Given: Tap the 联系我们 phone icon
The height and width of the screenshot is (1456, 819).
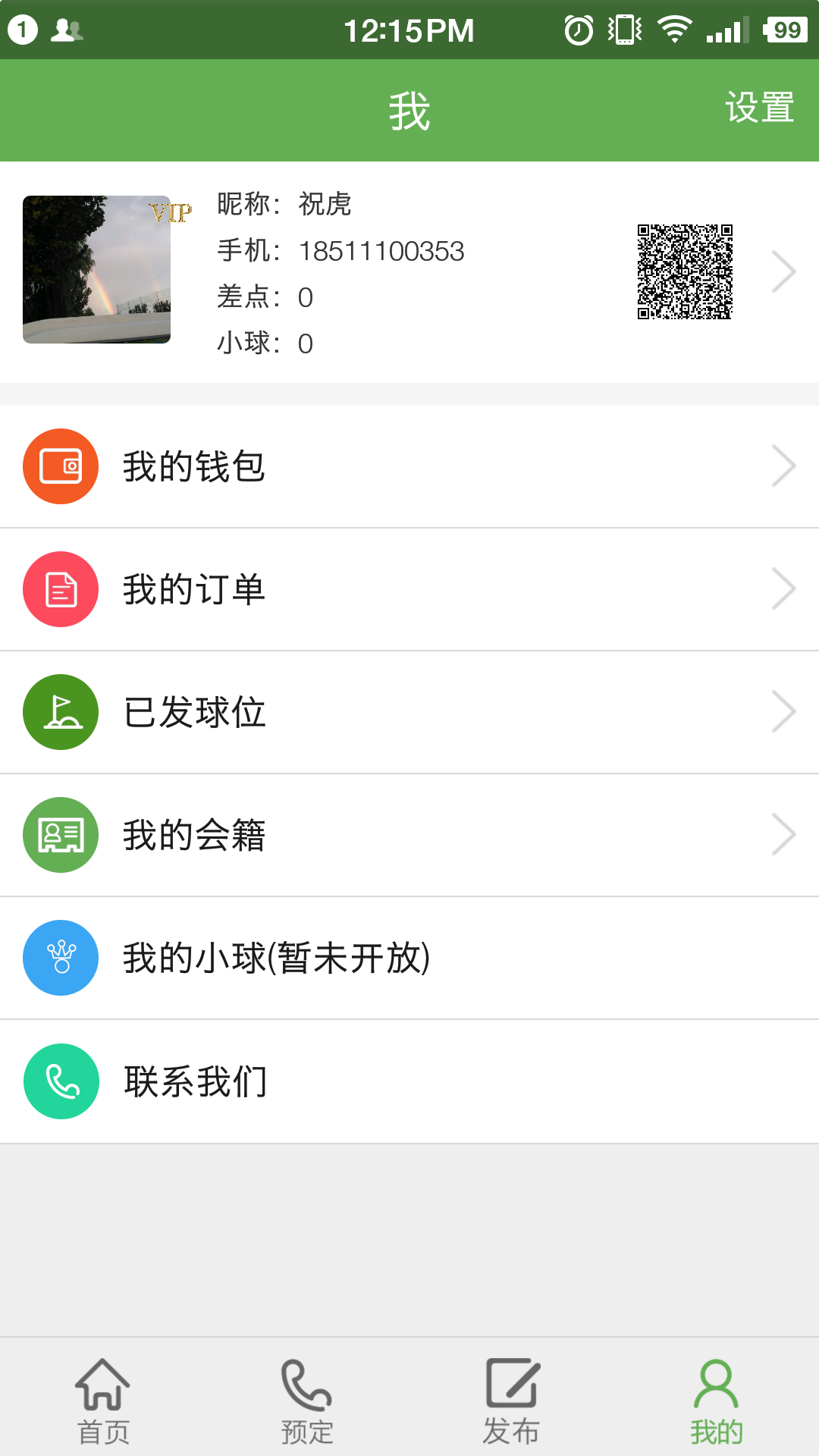Looking at the screenshot, I should pos(61,1081).
